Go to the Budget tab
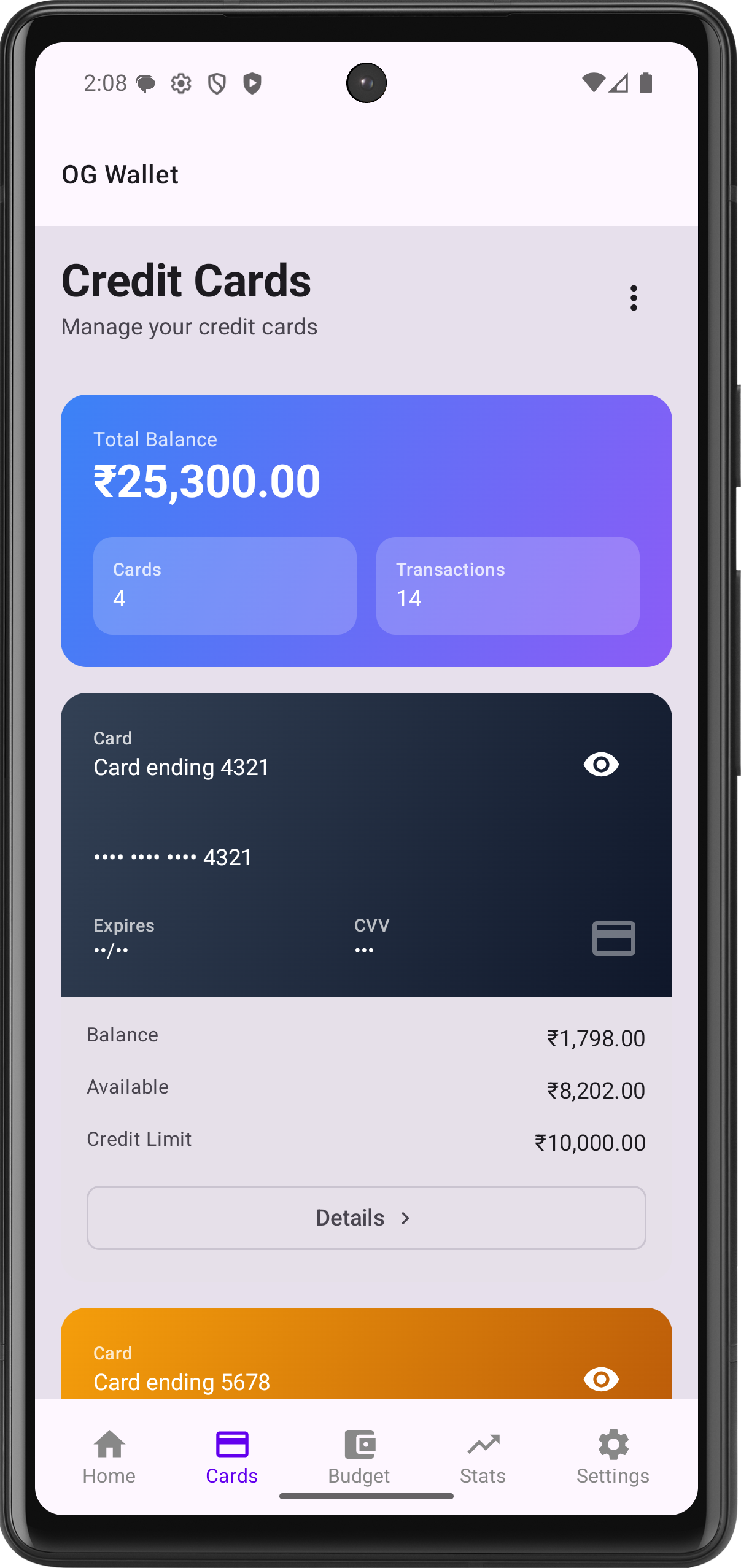Image resolution: width=741 pixels, height=1568 pixels. click(359, 1457)
